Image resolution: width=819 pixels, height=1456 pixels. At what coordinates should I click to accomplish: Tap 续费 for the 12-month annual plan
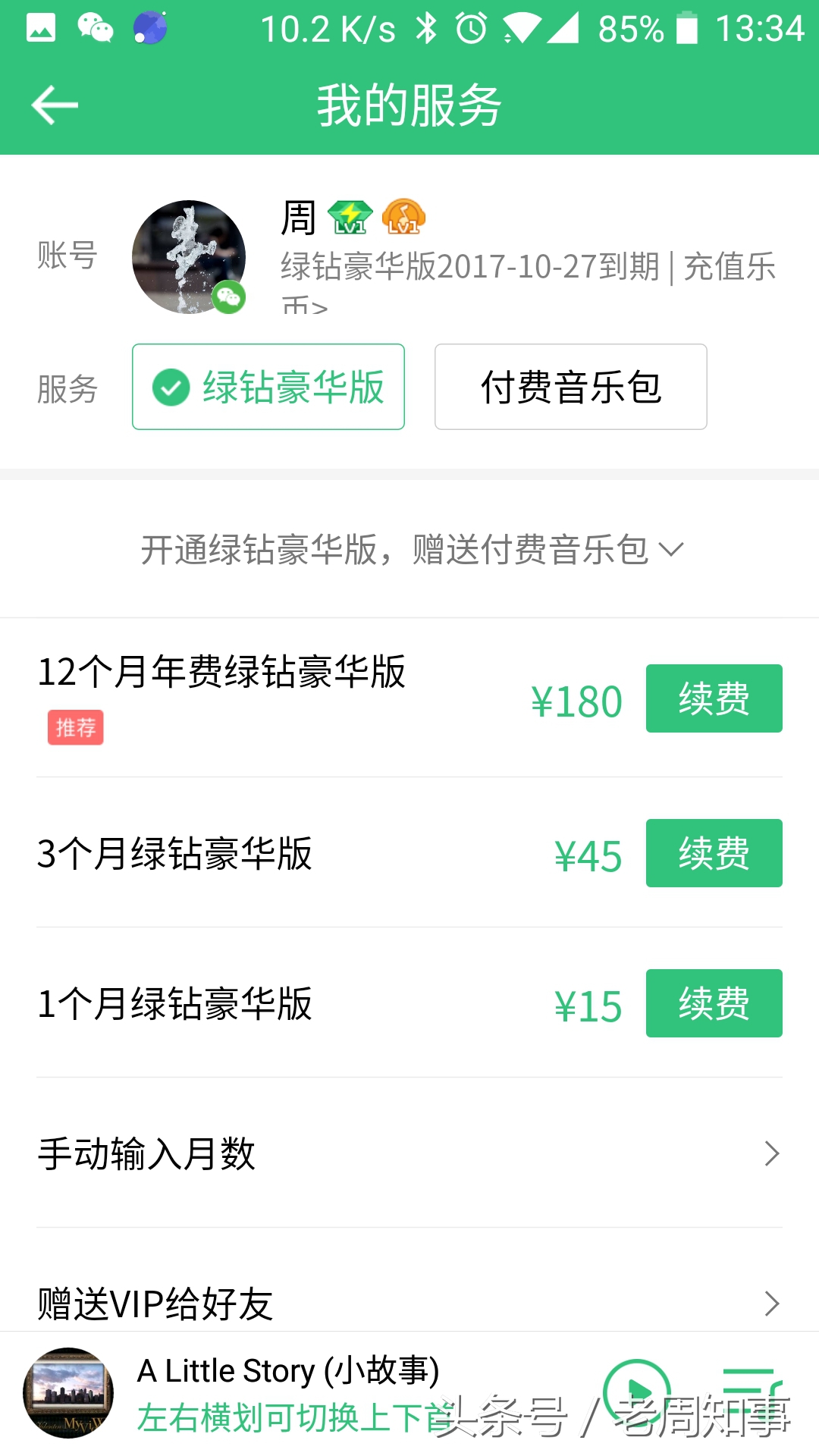[713, 699]
